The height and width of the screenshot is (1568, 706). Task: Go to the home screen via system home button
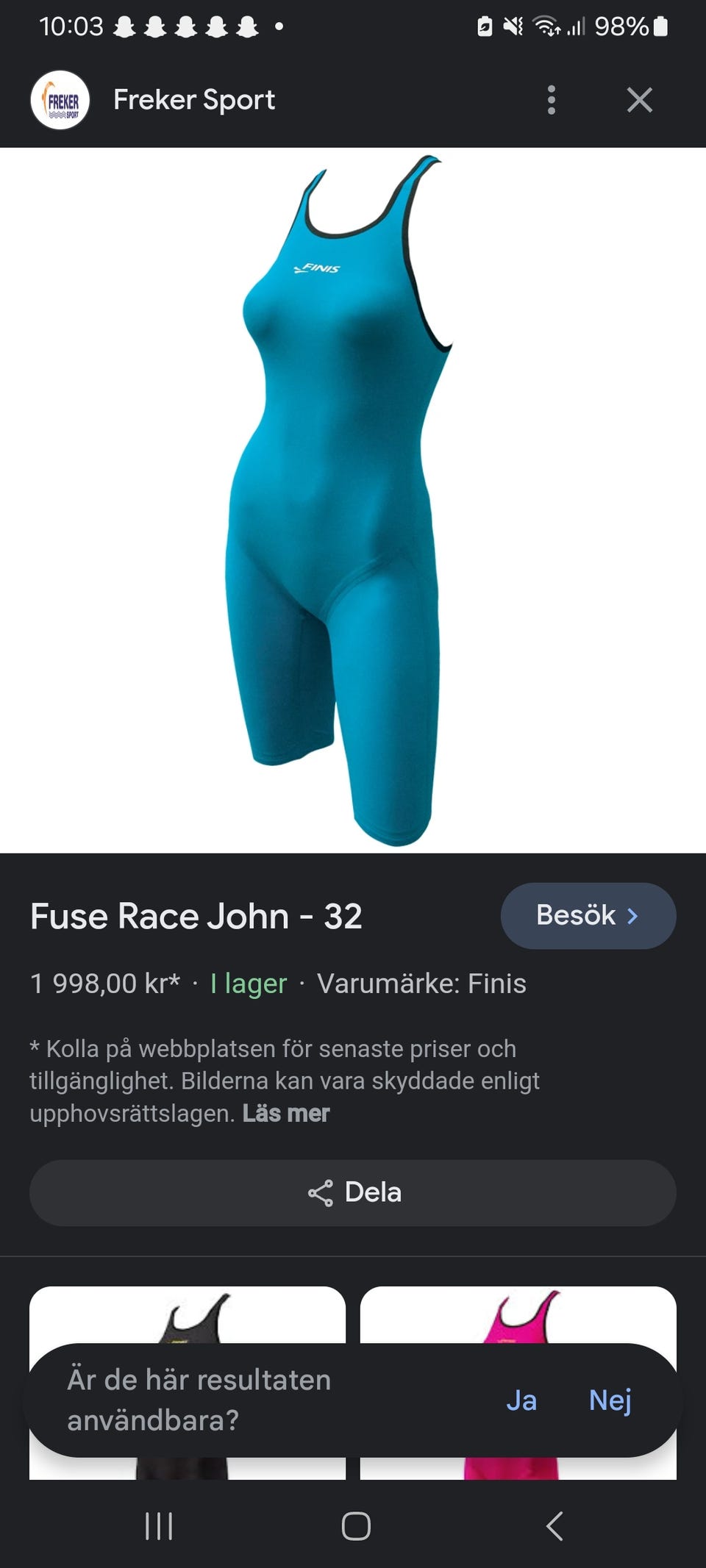pyautogui.click(x=356, y=1526)
